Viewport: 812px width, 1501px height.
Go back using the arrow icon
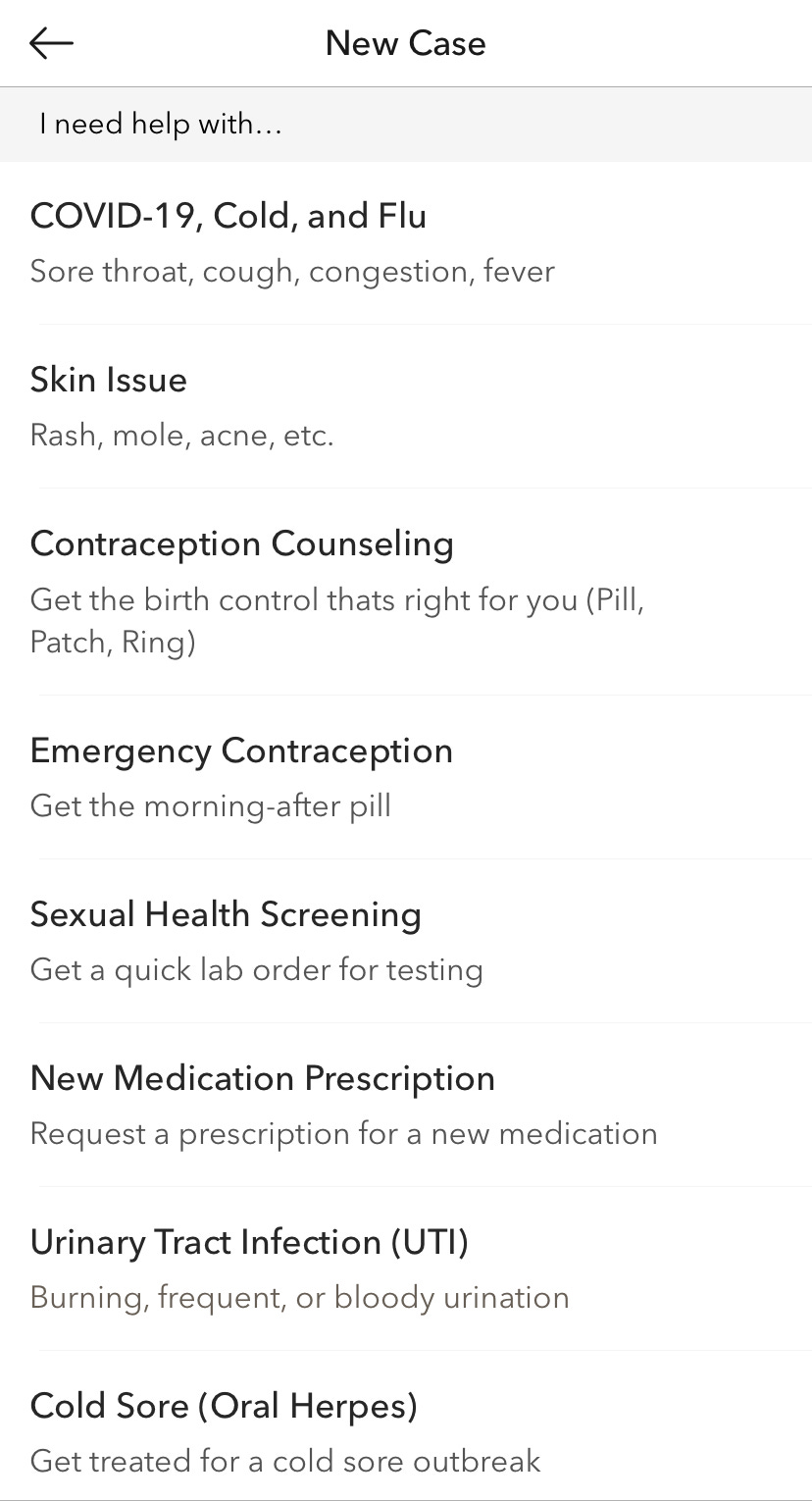[x=51, y=43]
